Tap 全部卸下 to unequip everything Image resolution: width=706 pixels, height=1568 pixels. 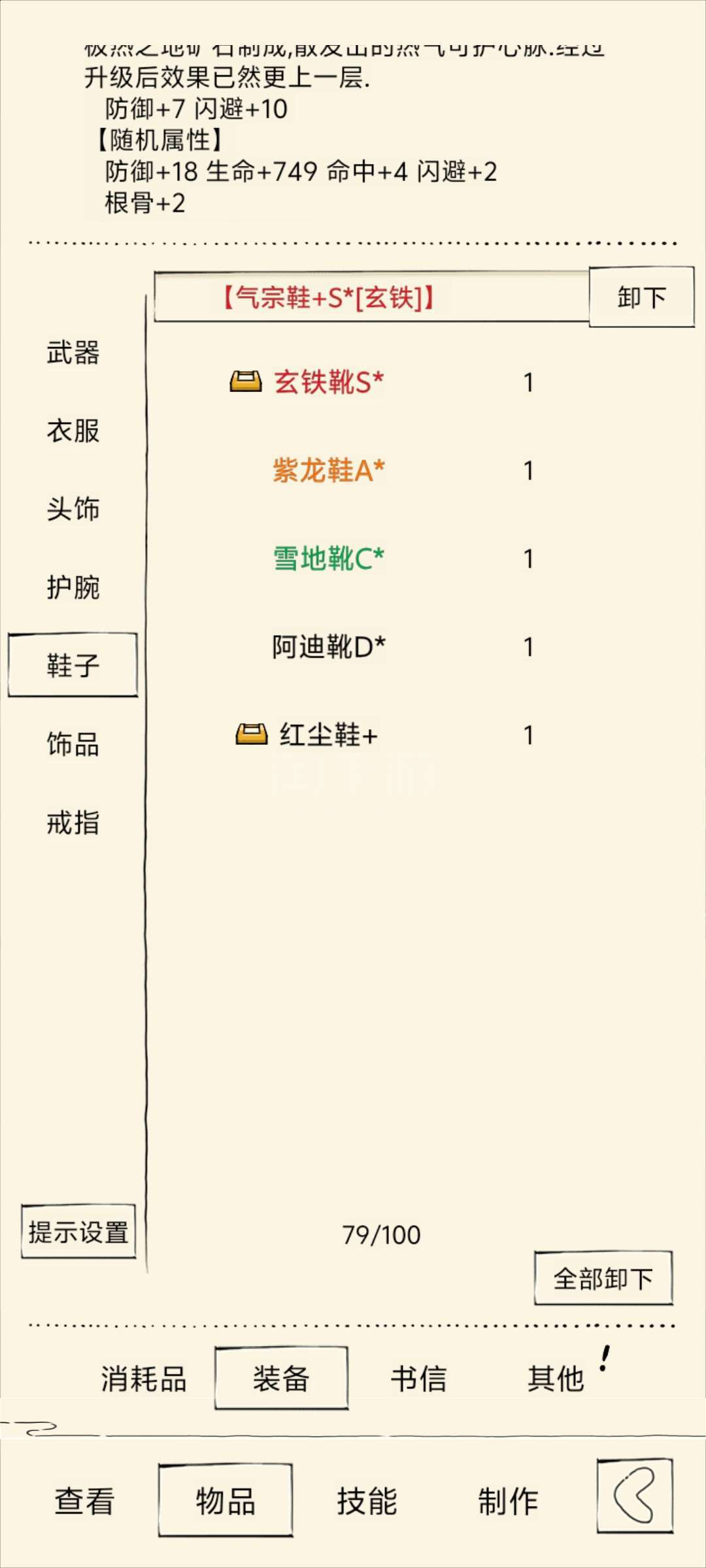(603, 1278)
